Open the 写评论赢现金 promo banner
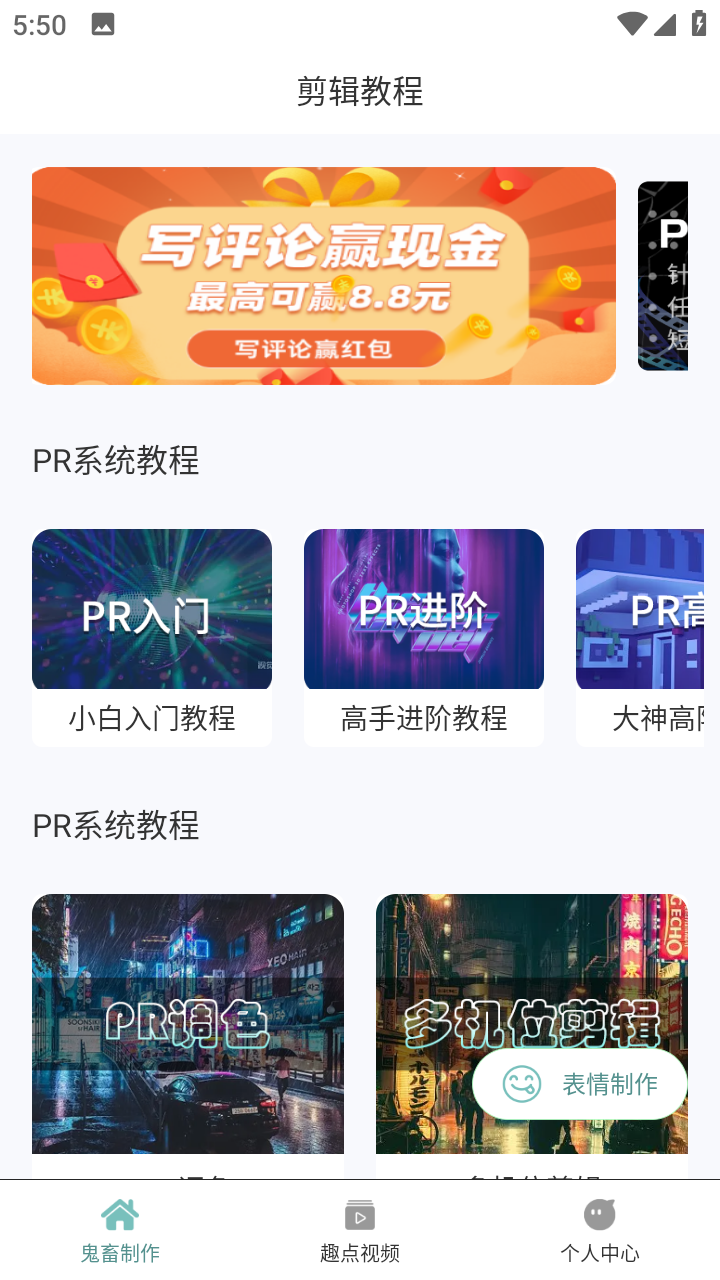This screenshot has width=720, height=1280. tap(323, 276)
